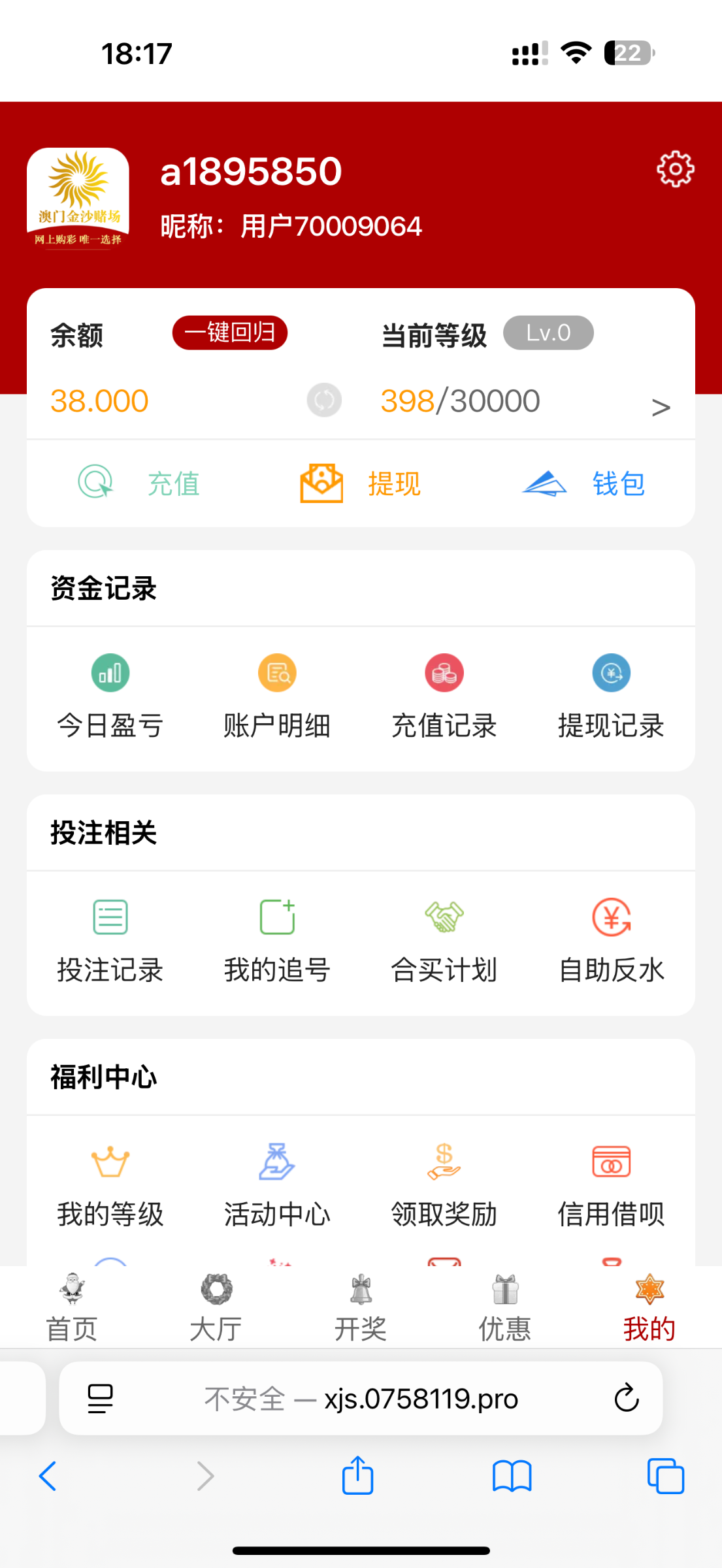Check 充值记录 history
Screen dimensions: 722x1568
(x=444, y=697)
